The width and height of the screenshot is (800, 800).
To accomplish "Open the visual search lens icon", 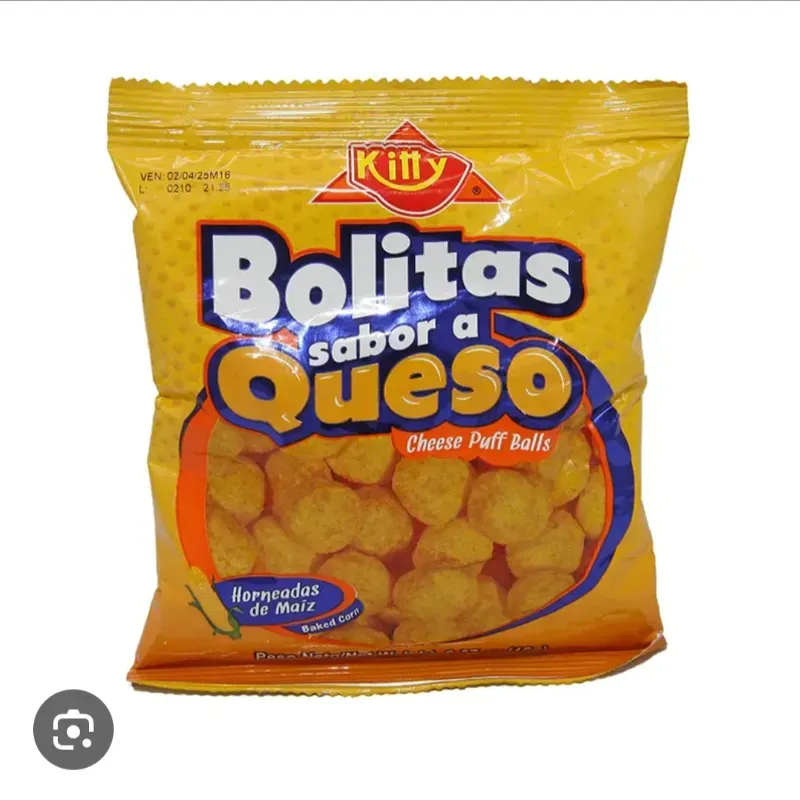I will [73, 729].
